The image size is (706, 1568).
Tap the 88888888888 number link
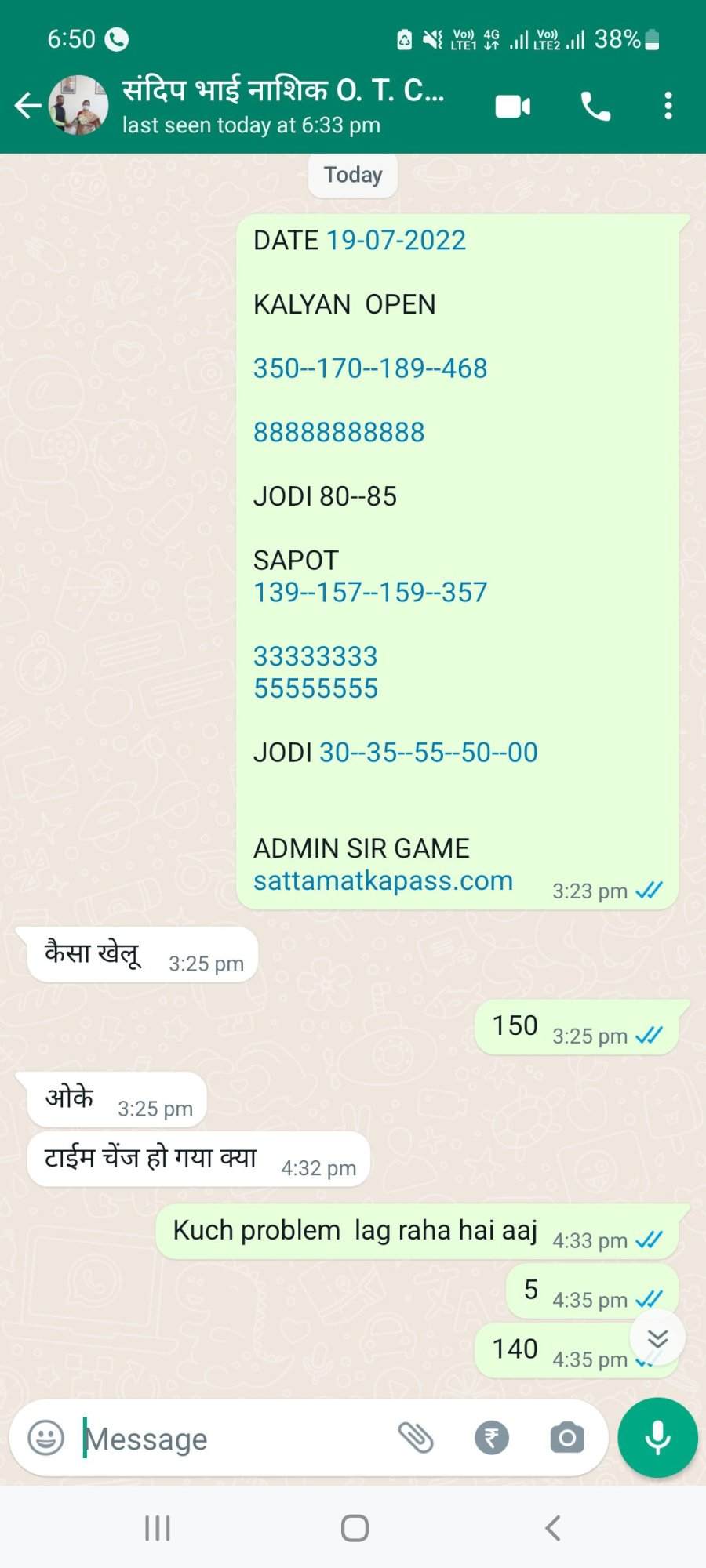pyautogui.click(x=339, y=432)
